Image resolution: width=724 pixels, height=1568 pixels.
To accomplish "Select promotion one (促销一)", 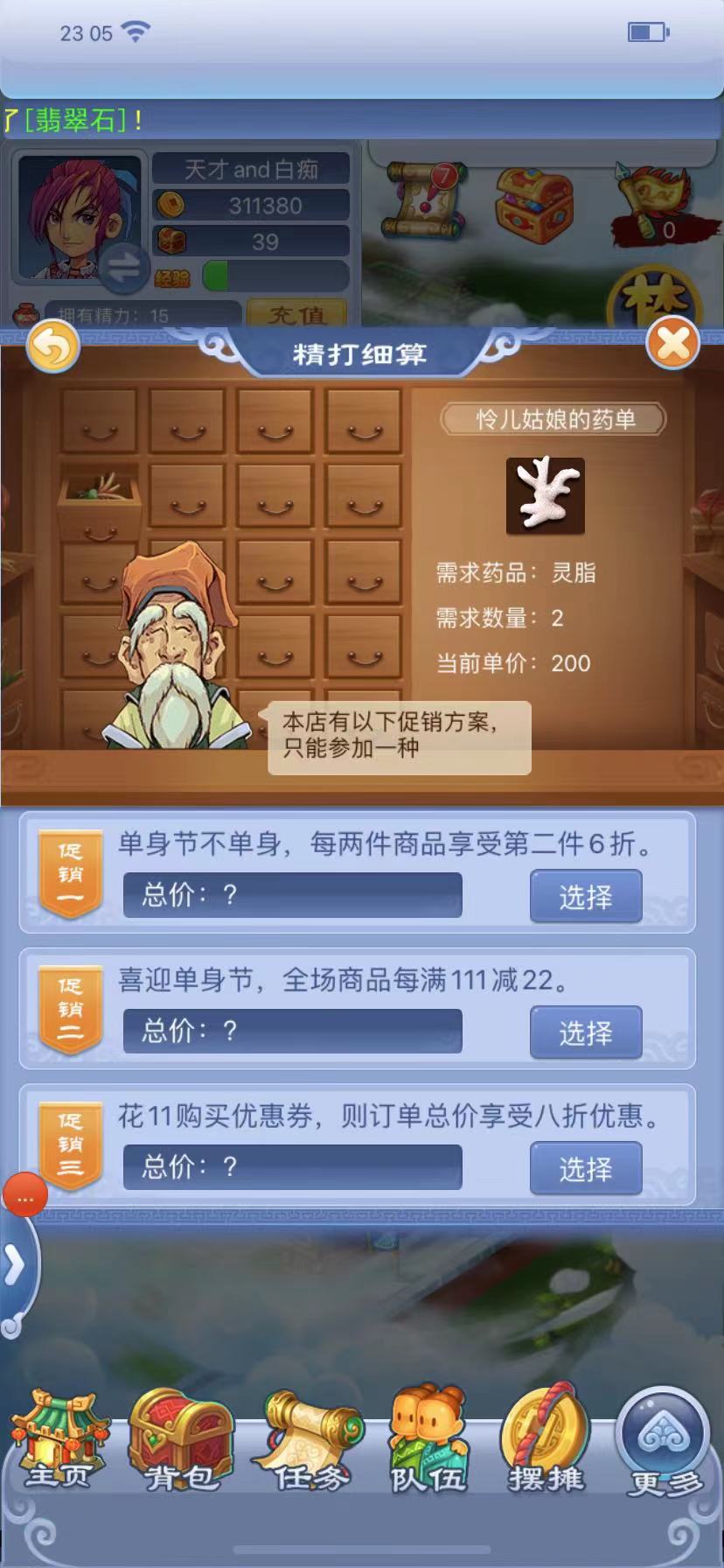I will tap(585, 896).
